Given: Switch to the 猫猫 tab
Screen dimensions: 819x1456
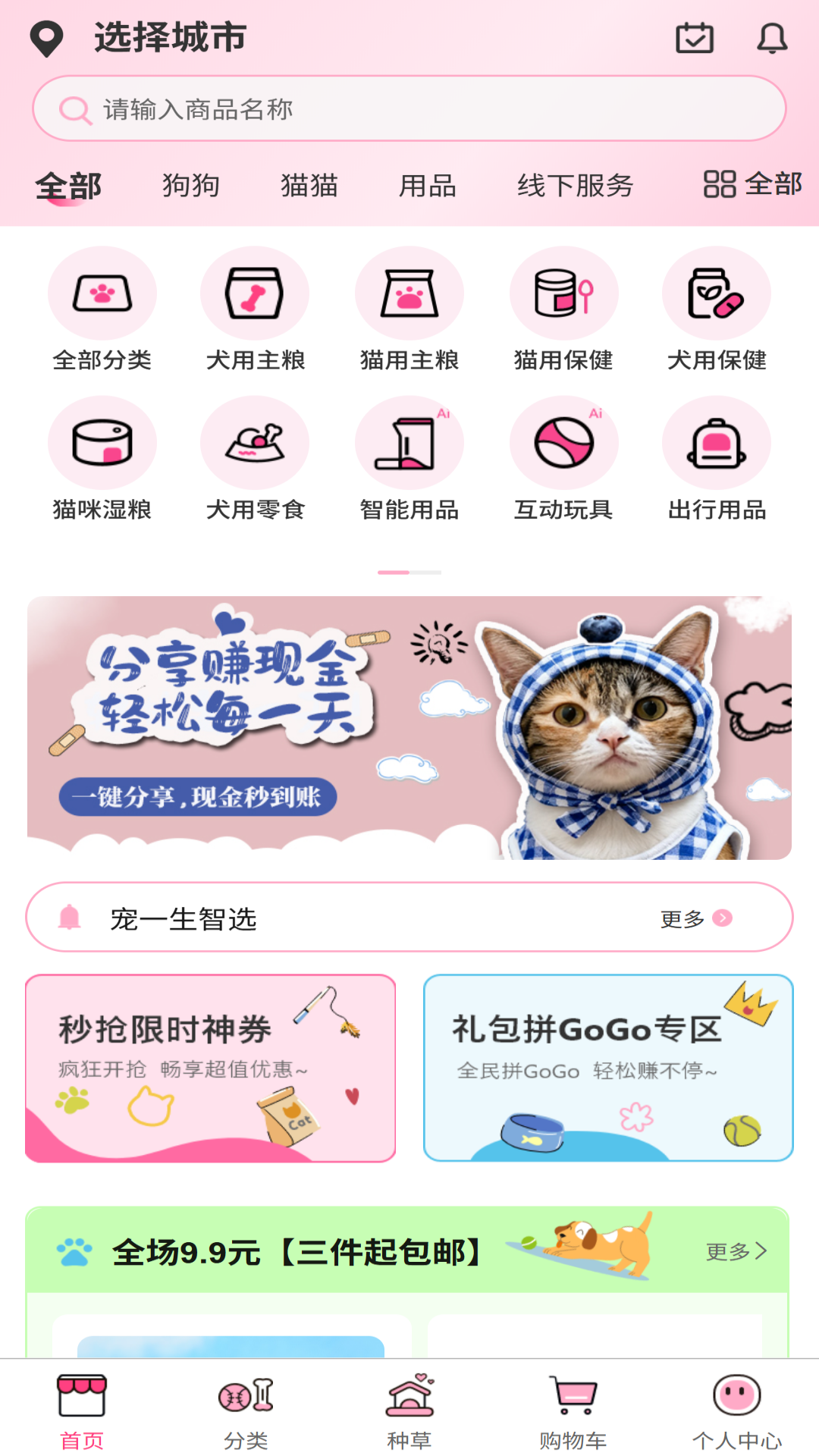Looking at the screenshot, I should [309, 185].
